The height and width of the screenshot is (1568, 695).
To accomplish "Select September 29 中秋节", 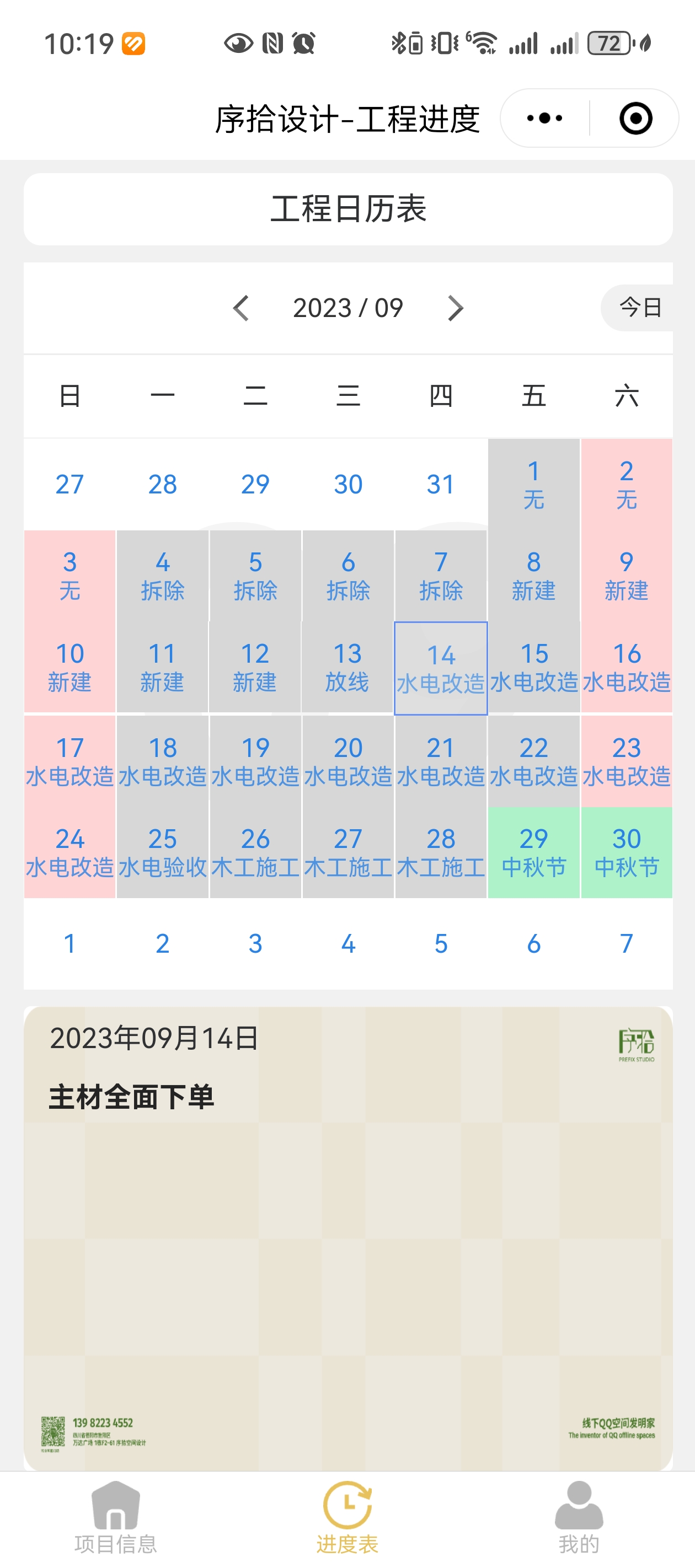I will click(533, 852).
